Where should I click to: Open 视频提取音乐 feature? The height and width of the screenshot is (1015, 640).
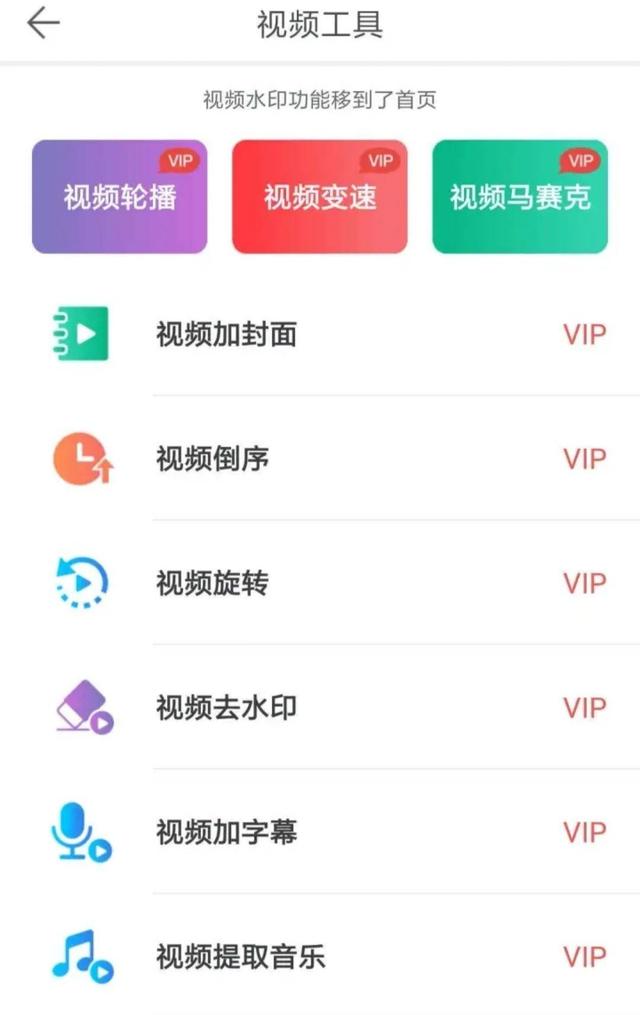click(241, 957)
